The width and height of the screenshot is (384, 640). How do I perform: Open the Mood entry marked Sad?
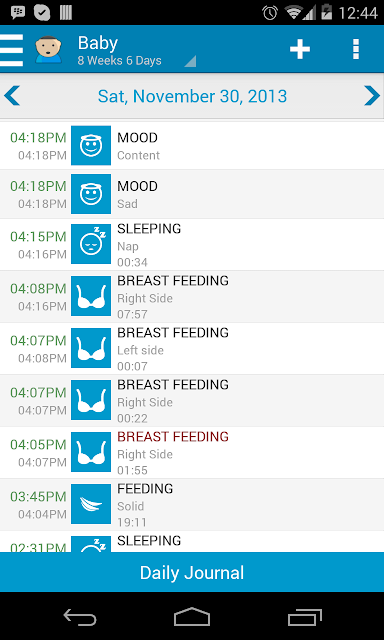pyautogui.click(x=192, y=194)
